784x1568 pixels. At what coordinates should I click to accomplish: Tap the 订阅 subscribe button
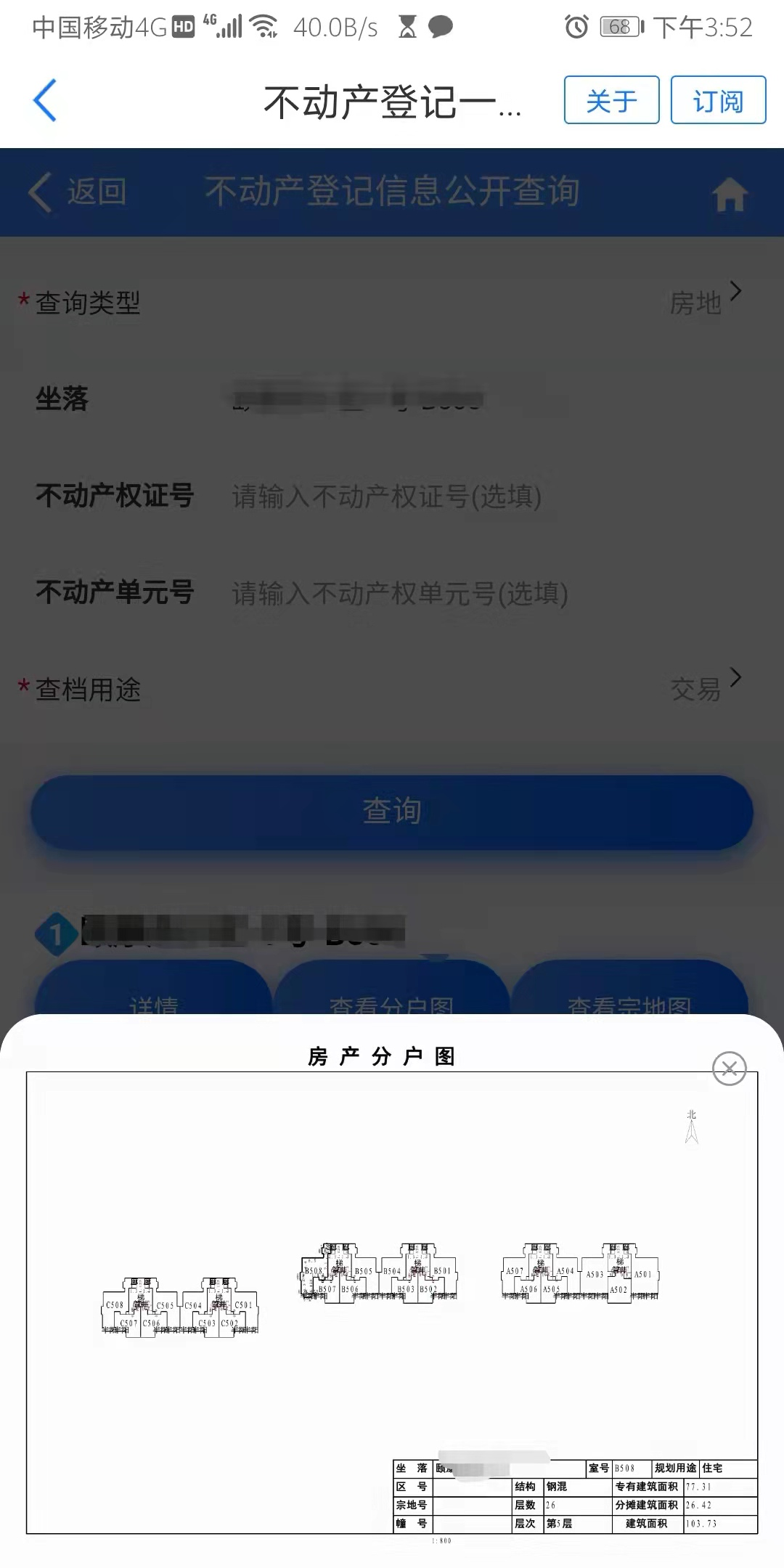point(718,100)
